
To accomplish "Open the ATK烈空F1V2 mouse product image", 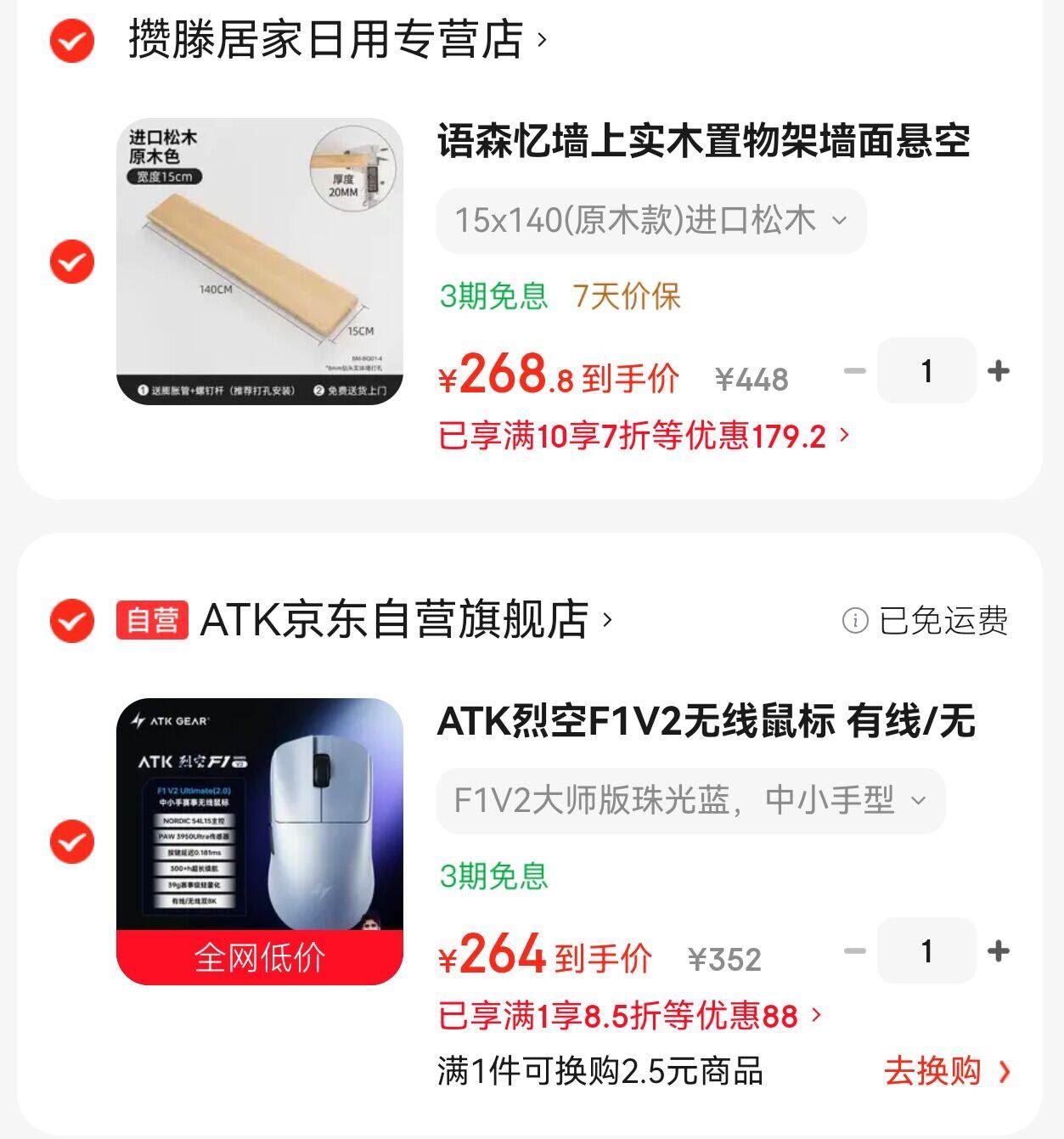I will coord(259,841).
